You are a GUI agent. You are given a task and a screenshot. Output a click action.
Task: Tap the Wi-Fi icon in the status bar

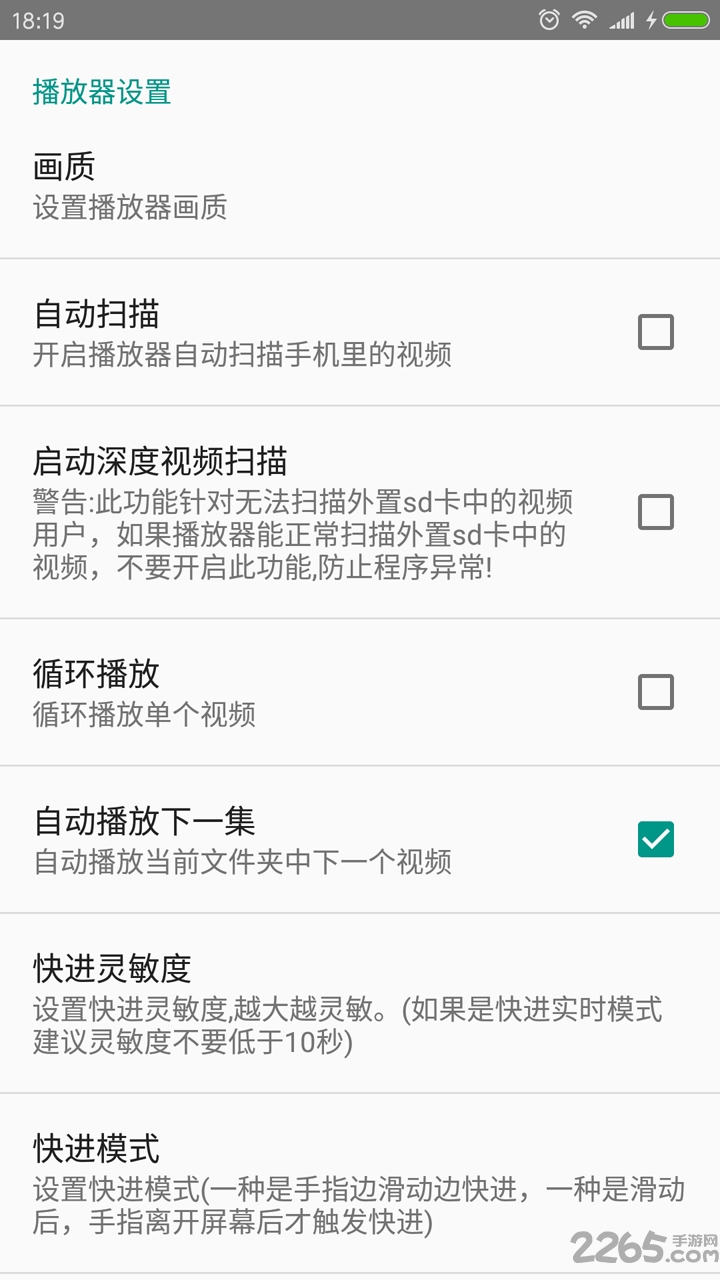(584, 19)
